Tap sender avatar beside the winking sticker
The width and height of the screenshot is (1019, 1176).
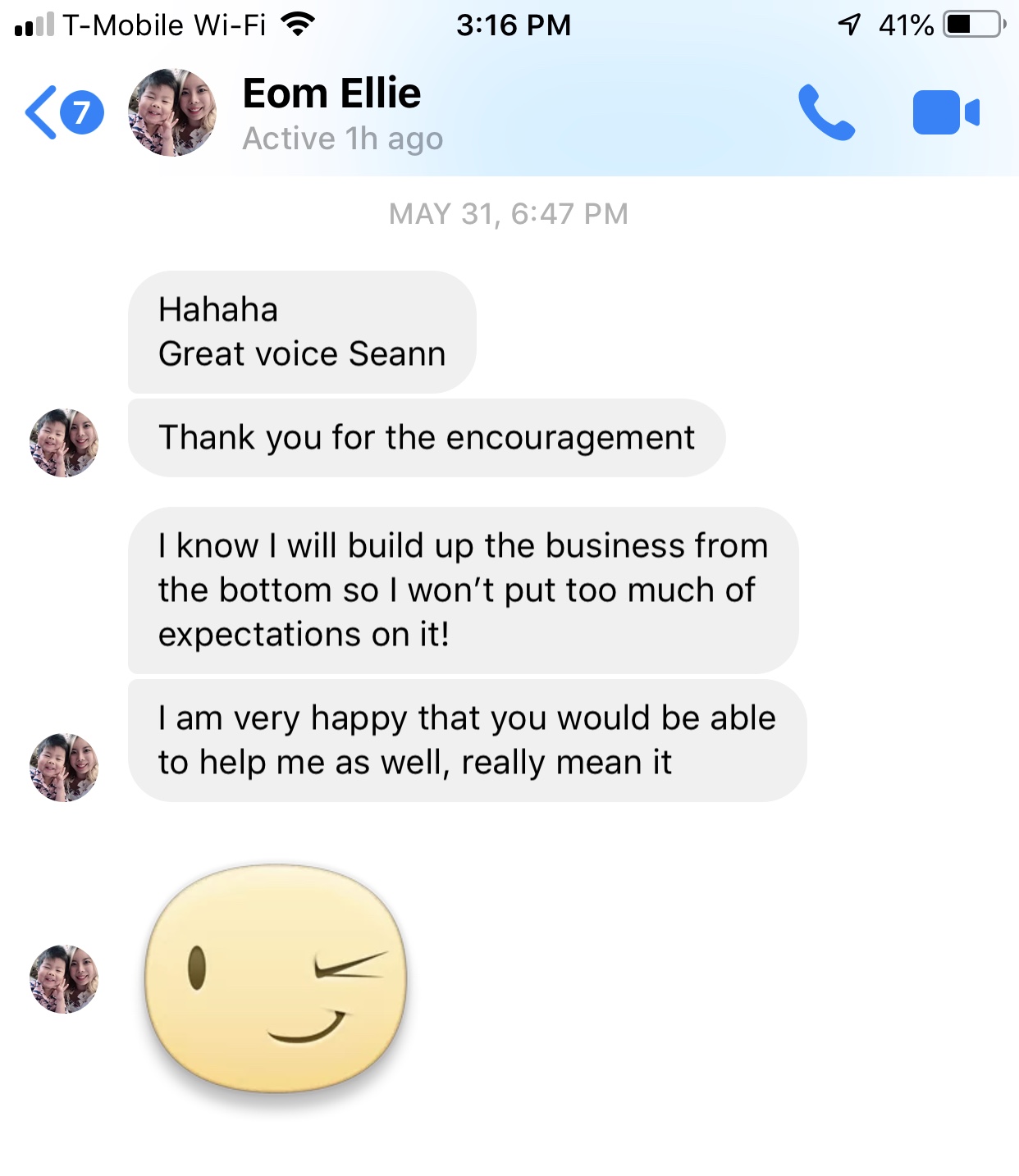click(x=64, y=979)
